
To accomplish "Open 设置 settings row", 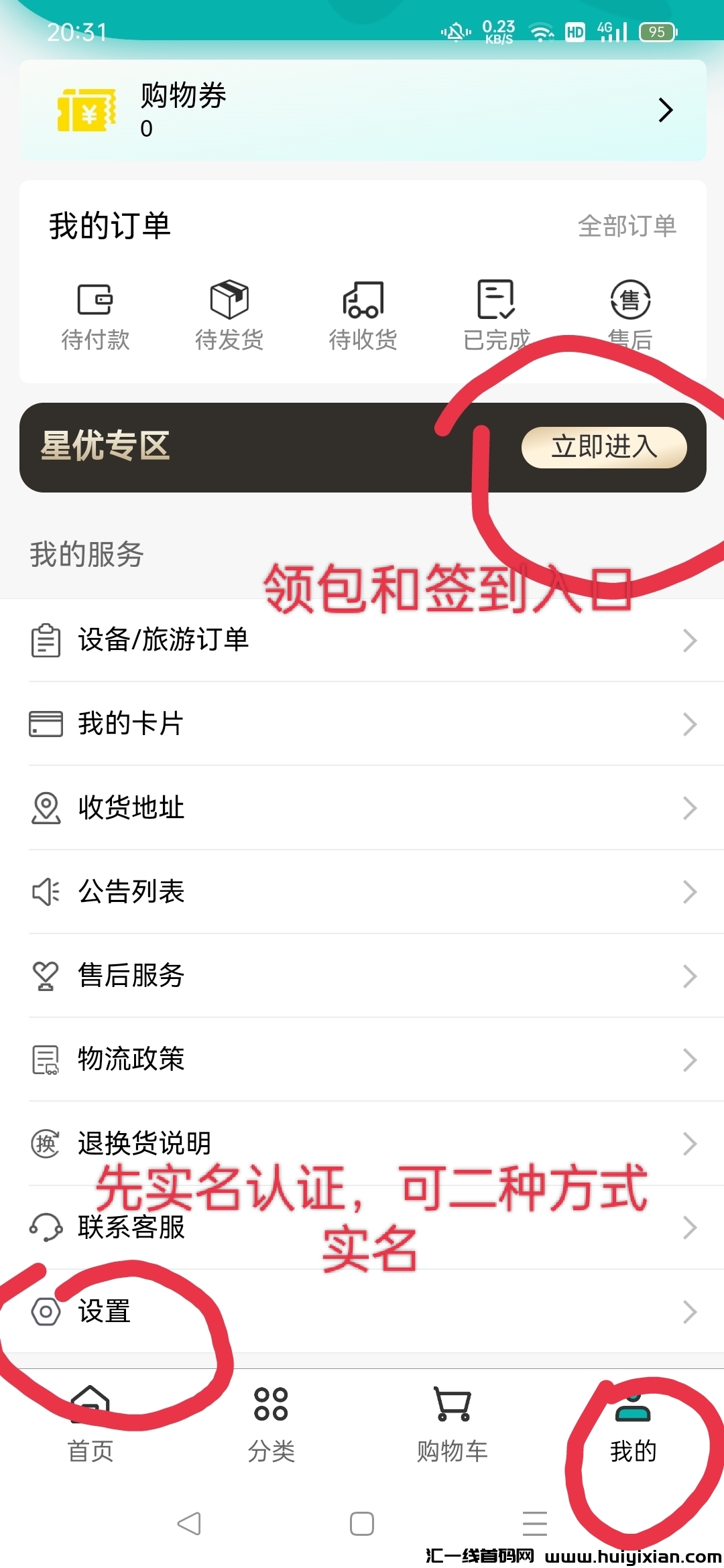I will (x=362, y=1311).
